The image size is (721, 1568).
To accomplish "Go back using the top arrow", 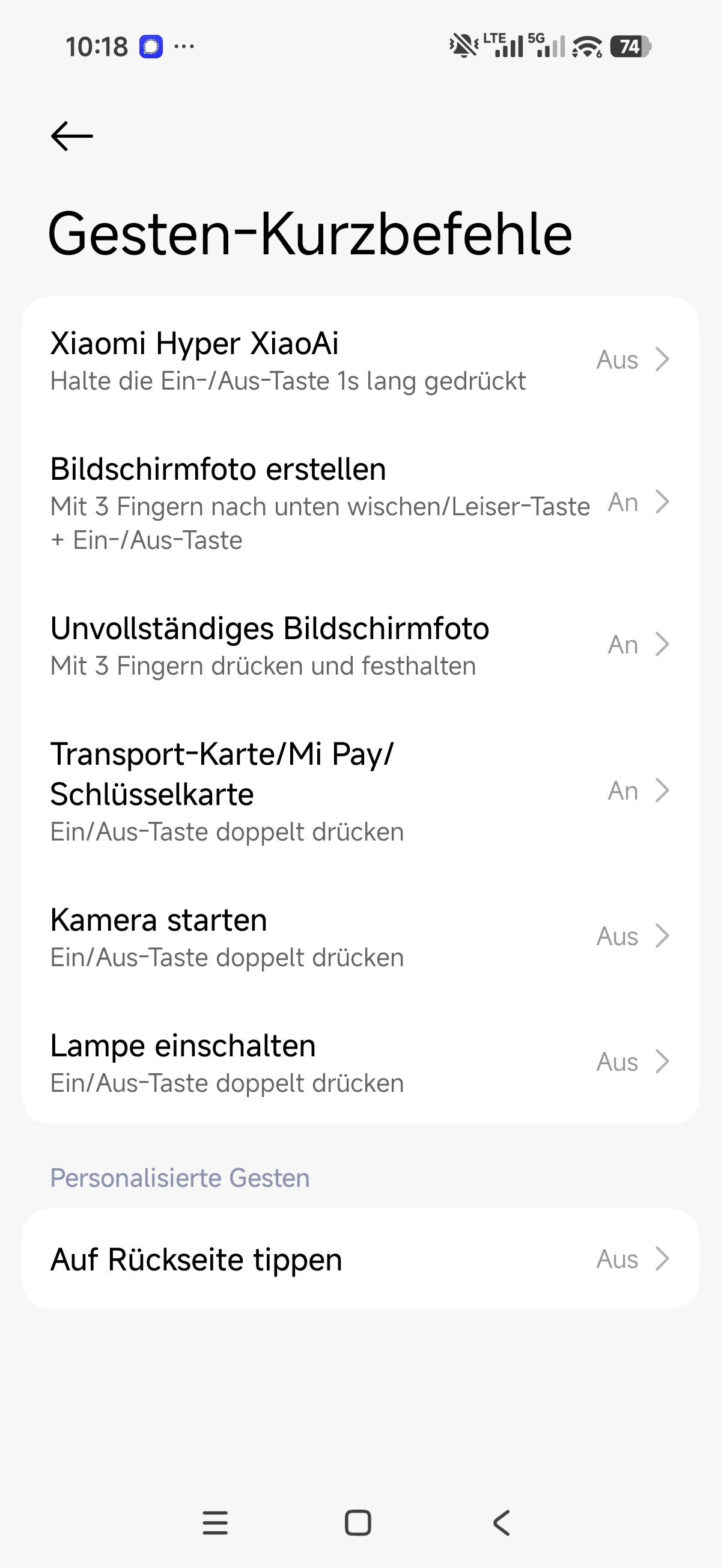I will pos(71,136).
